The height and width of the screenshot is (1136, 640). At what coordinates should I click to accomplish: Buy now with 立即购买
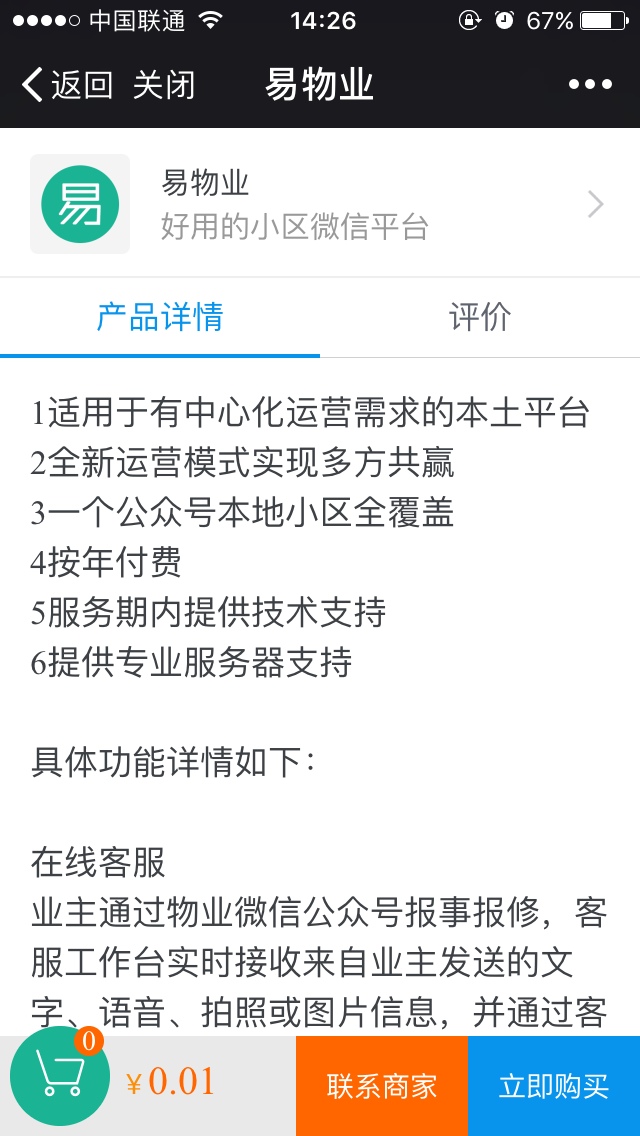554,1086
